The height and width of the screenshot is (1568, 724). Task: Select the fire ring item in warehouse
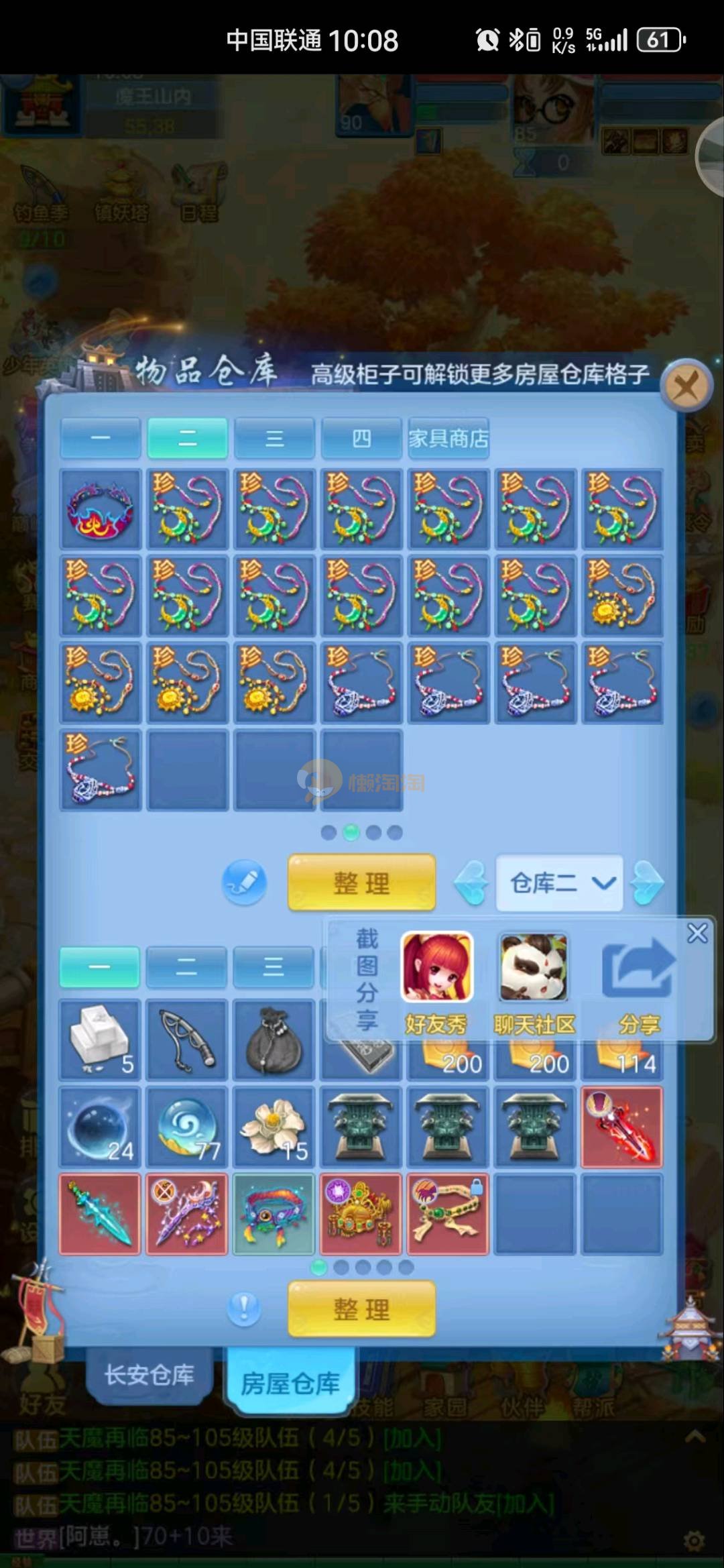tap(101, 509)
